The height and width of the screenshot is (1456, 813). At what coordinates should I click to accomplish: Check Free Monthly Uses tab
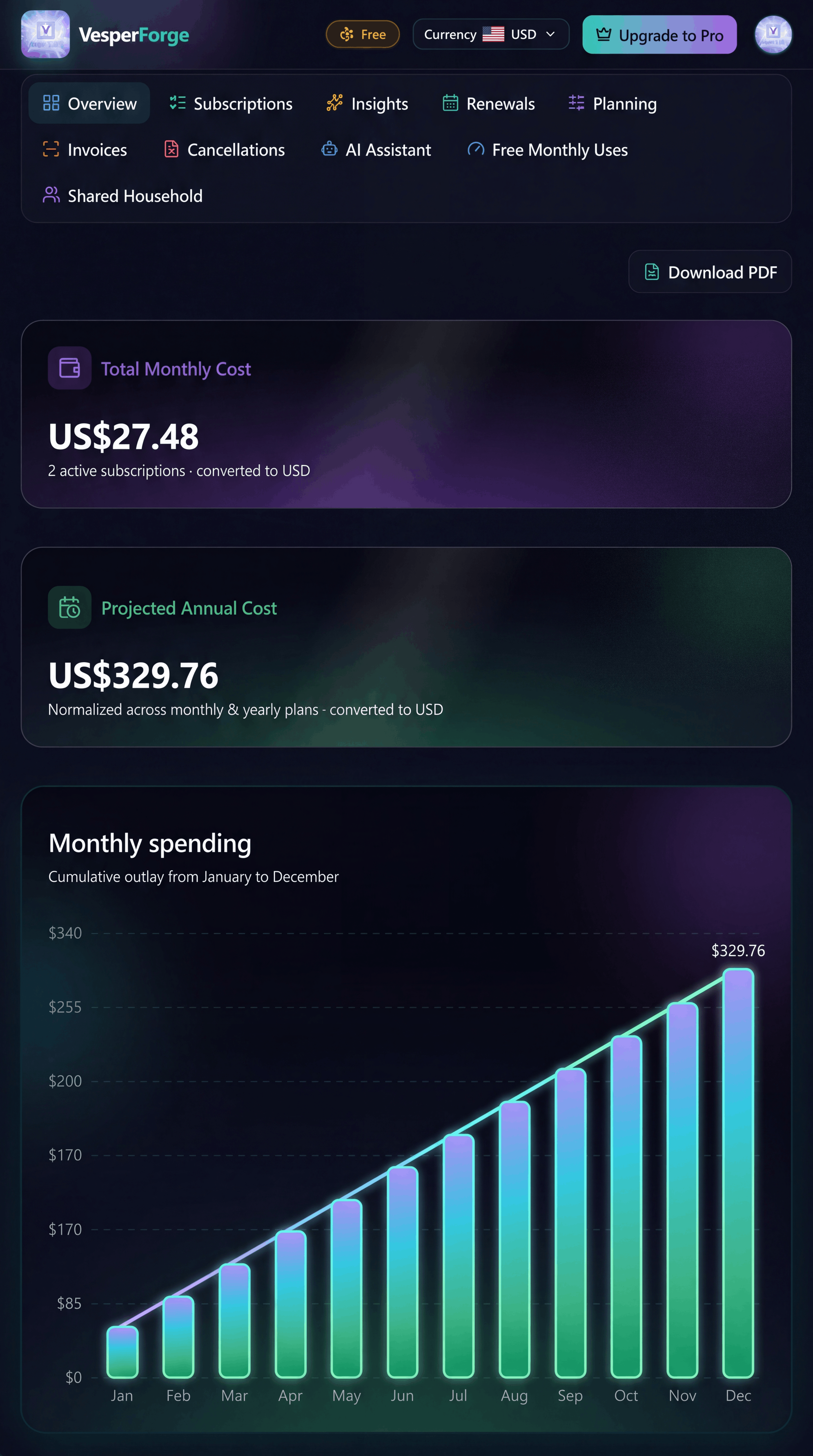(x=547, y=150)
